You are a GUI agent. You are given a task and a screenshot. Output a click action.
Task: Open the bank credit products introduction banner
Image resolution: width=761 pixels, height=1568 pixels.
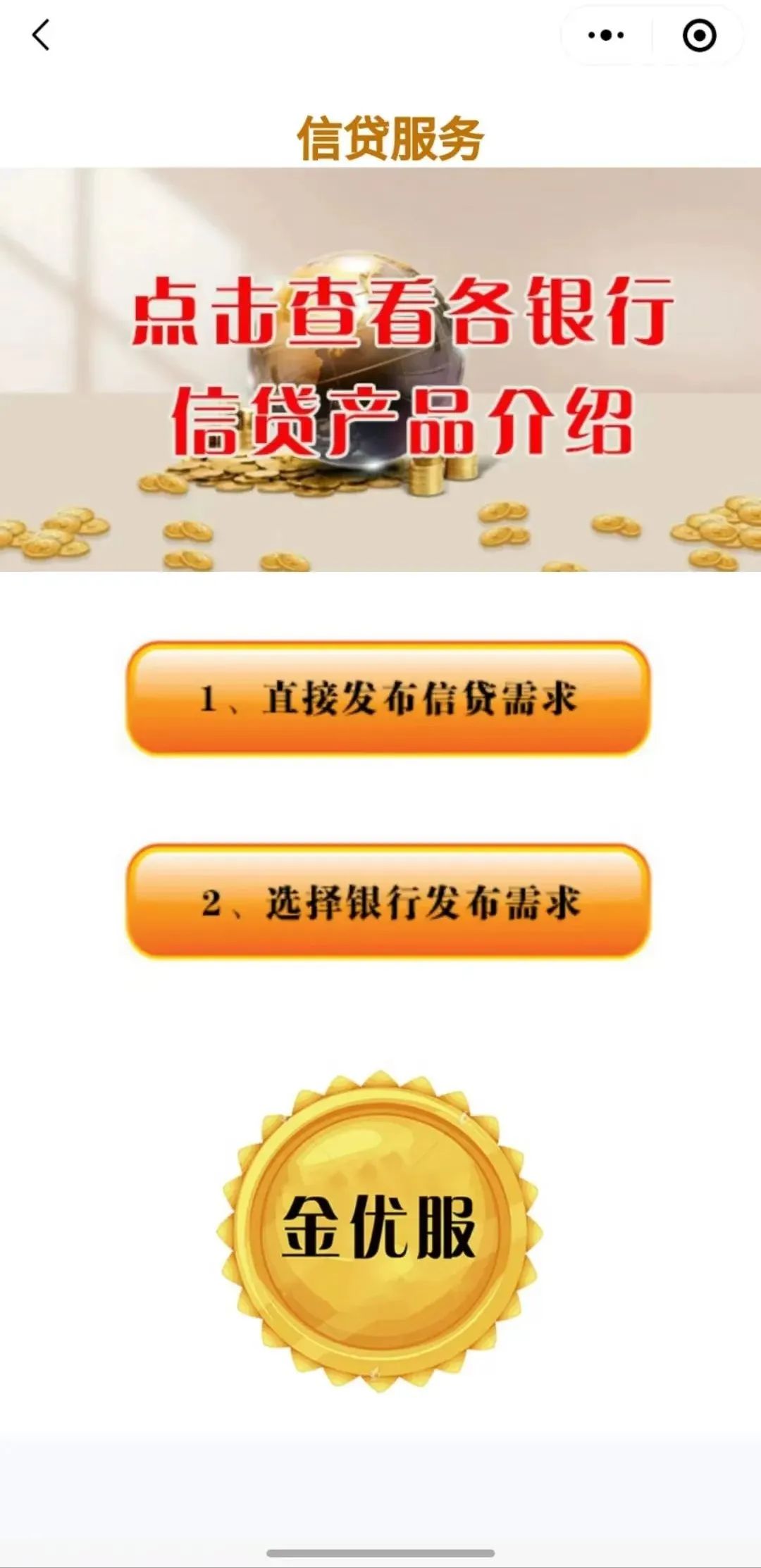click(x=380, y=370)
